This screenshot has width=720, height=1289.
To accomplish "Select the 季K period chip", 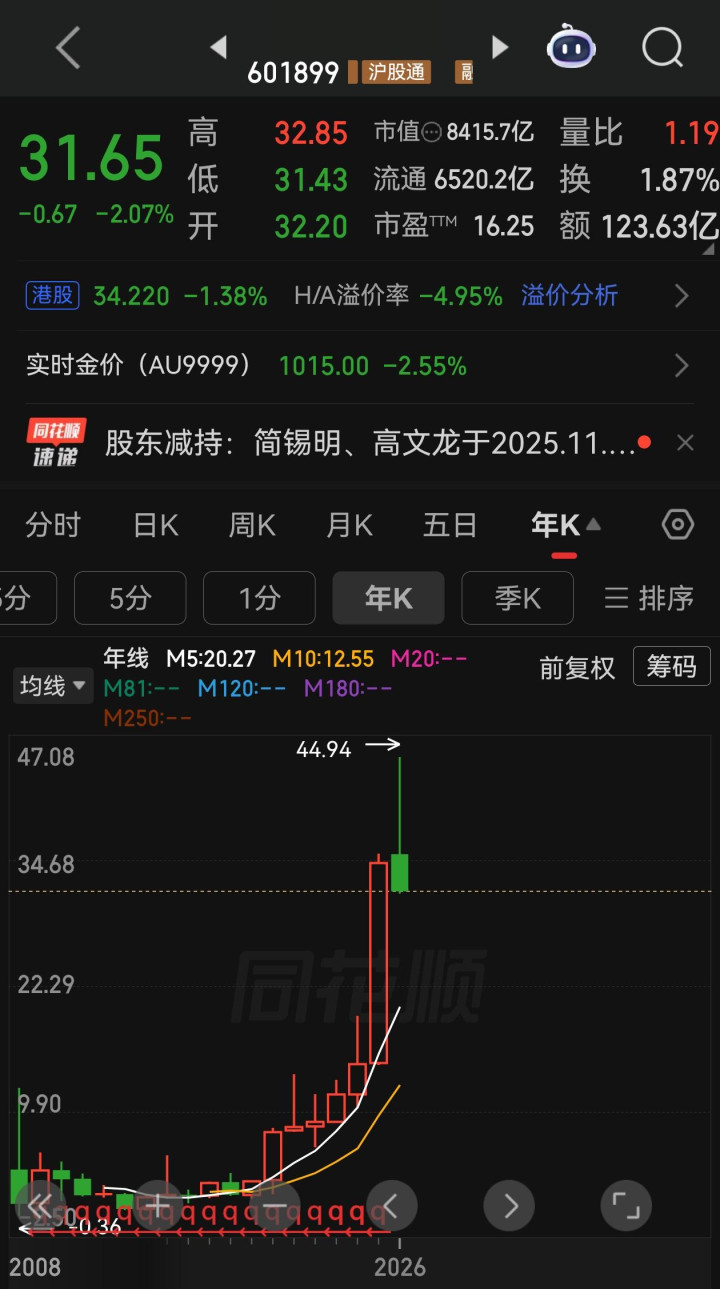I will coord(517,598).
